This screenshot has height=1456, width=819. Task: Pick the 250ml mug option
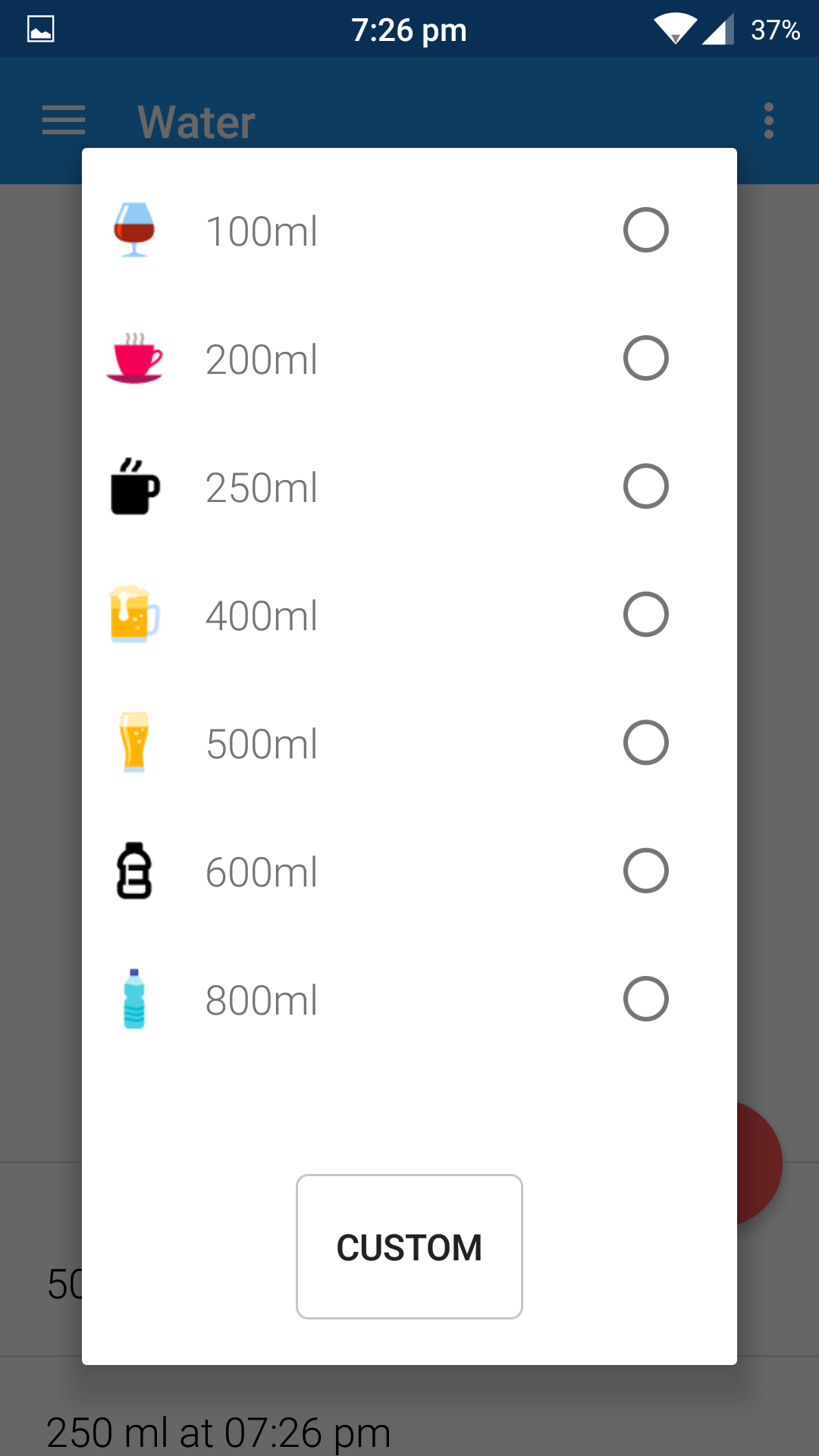(645, 486)
